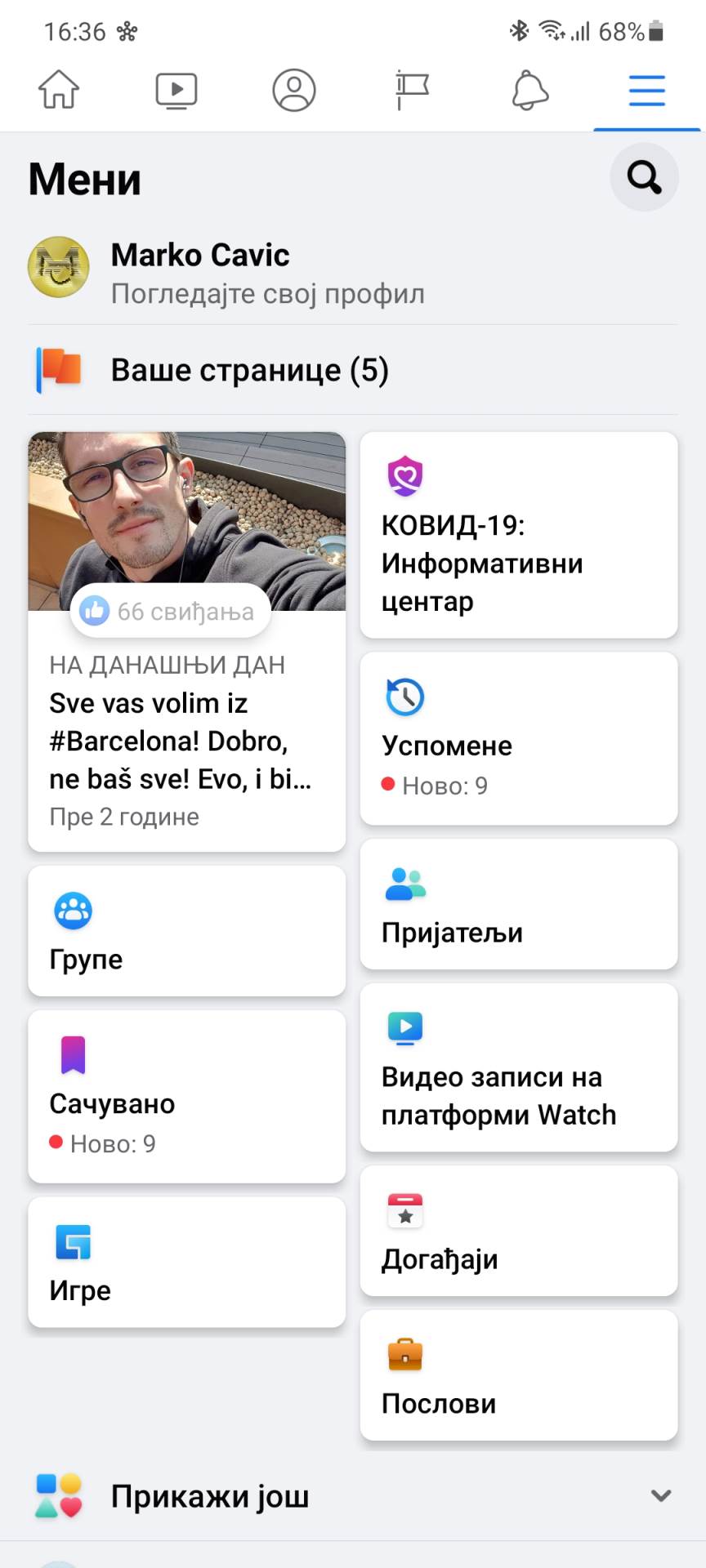Open Ваше странице (5)
706x1568 pixels.
coord(250,370)
